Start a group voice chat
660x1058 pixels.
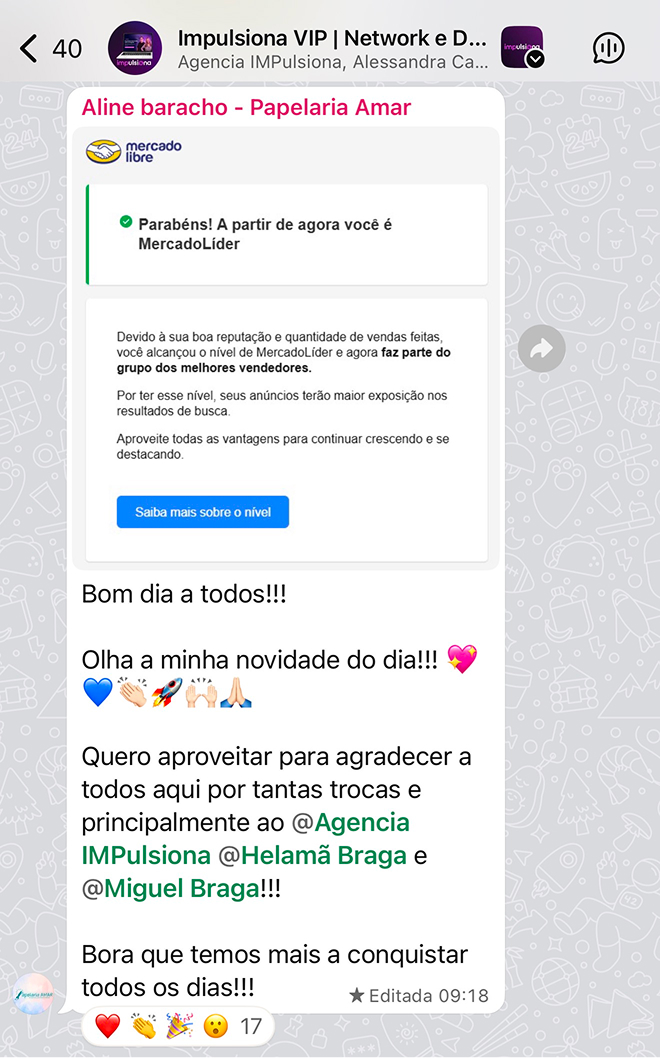point(609,48)
